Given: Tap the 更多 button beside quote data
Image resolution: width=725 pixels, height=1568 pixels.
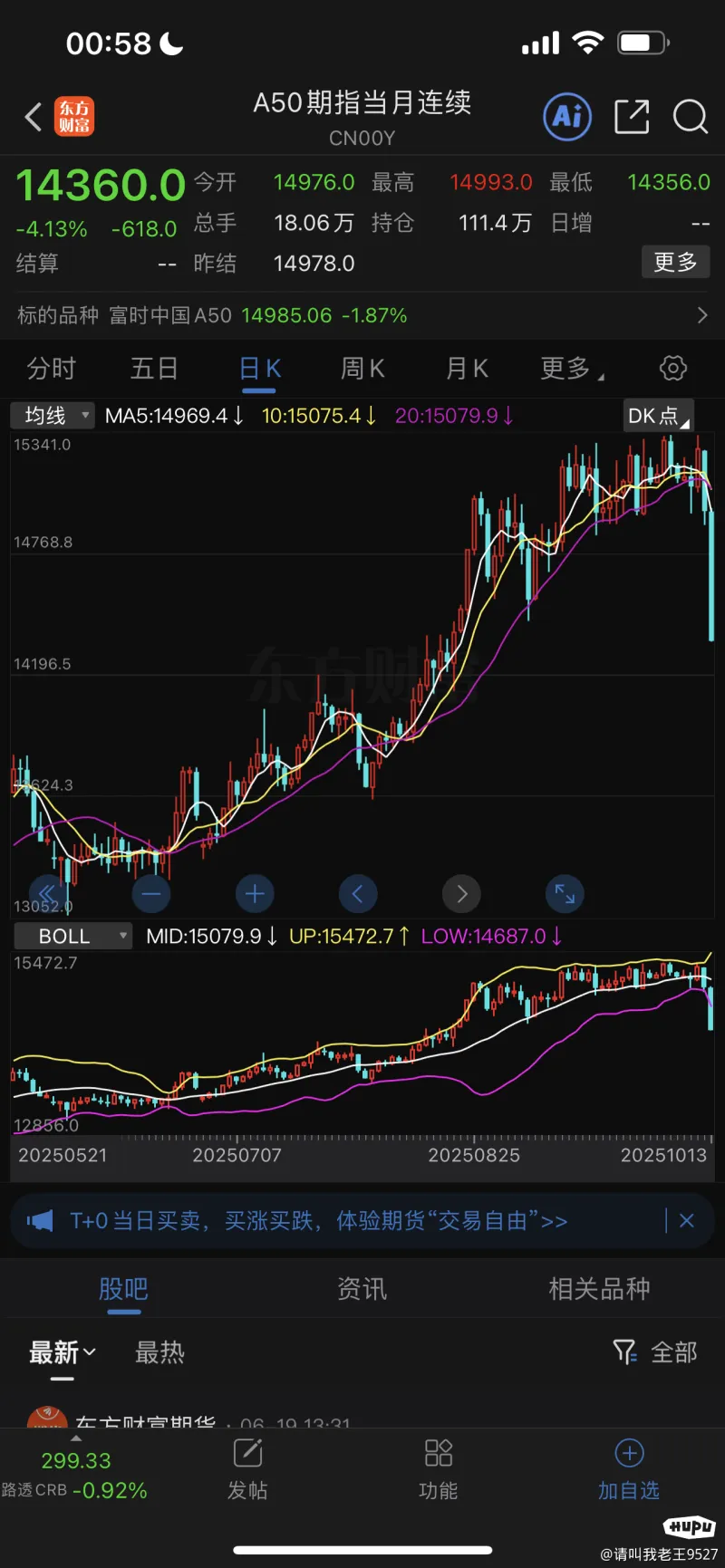Looking at the screenshot, I should point(675,263).
